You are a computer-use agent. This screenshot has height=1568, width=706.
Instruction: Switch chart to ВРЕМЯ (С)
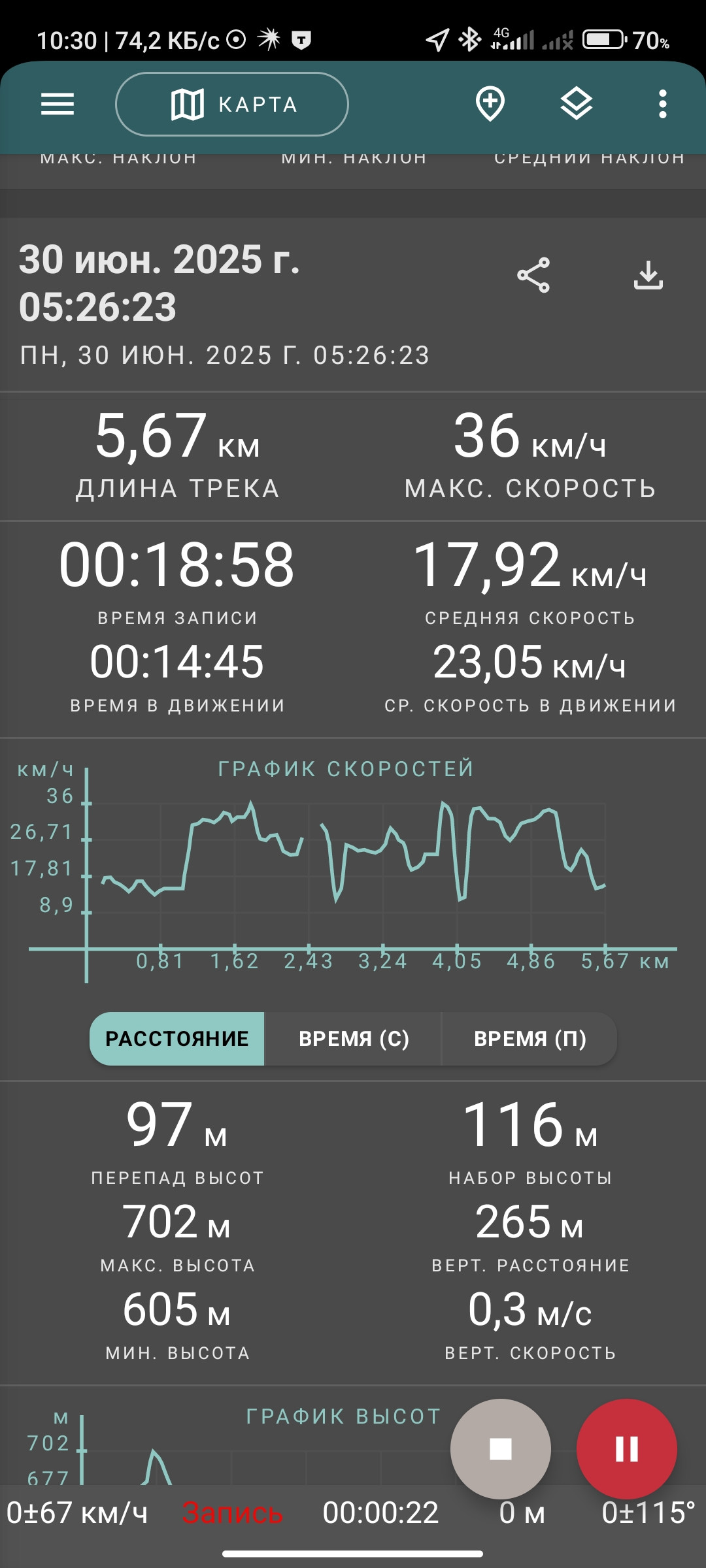pos(354,1039)
